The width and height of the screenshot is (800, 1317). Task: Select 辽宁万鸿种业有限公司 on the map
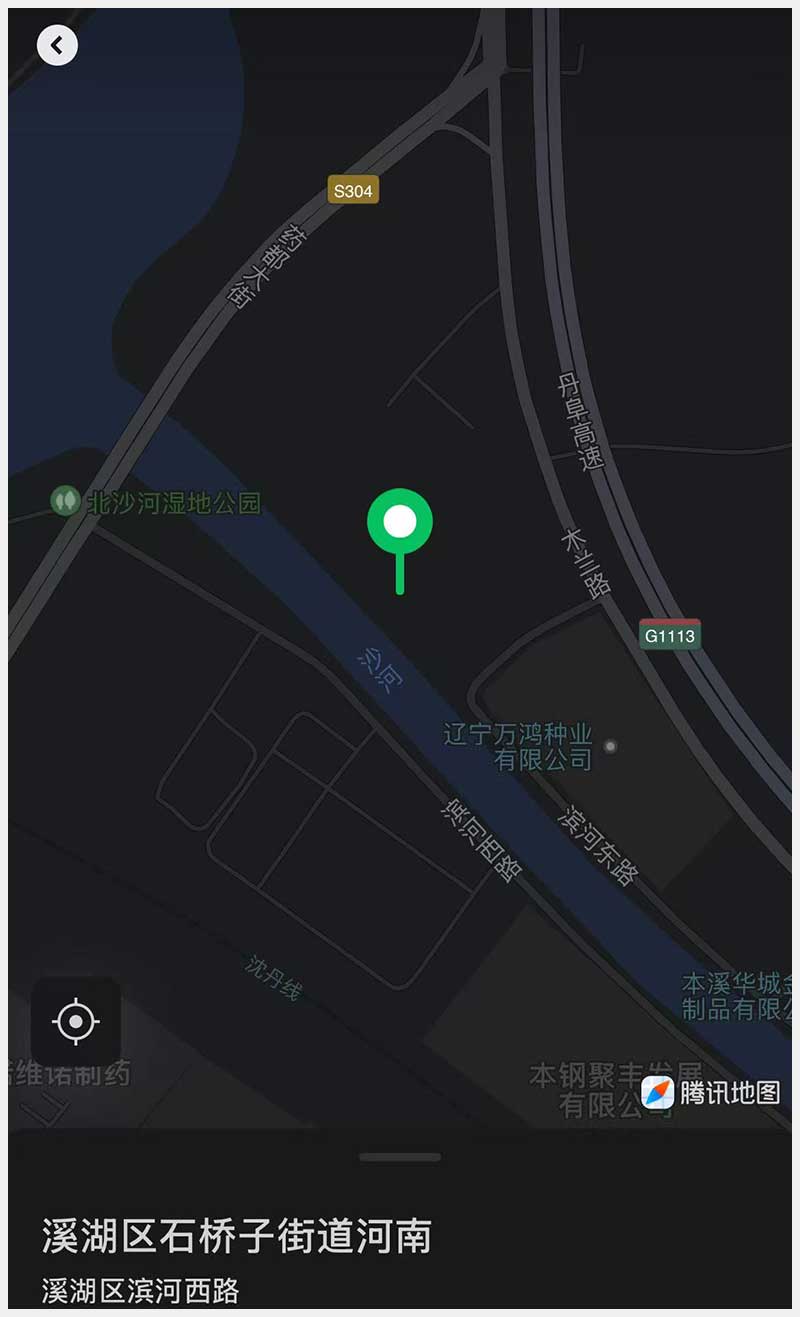[520, 747]
